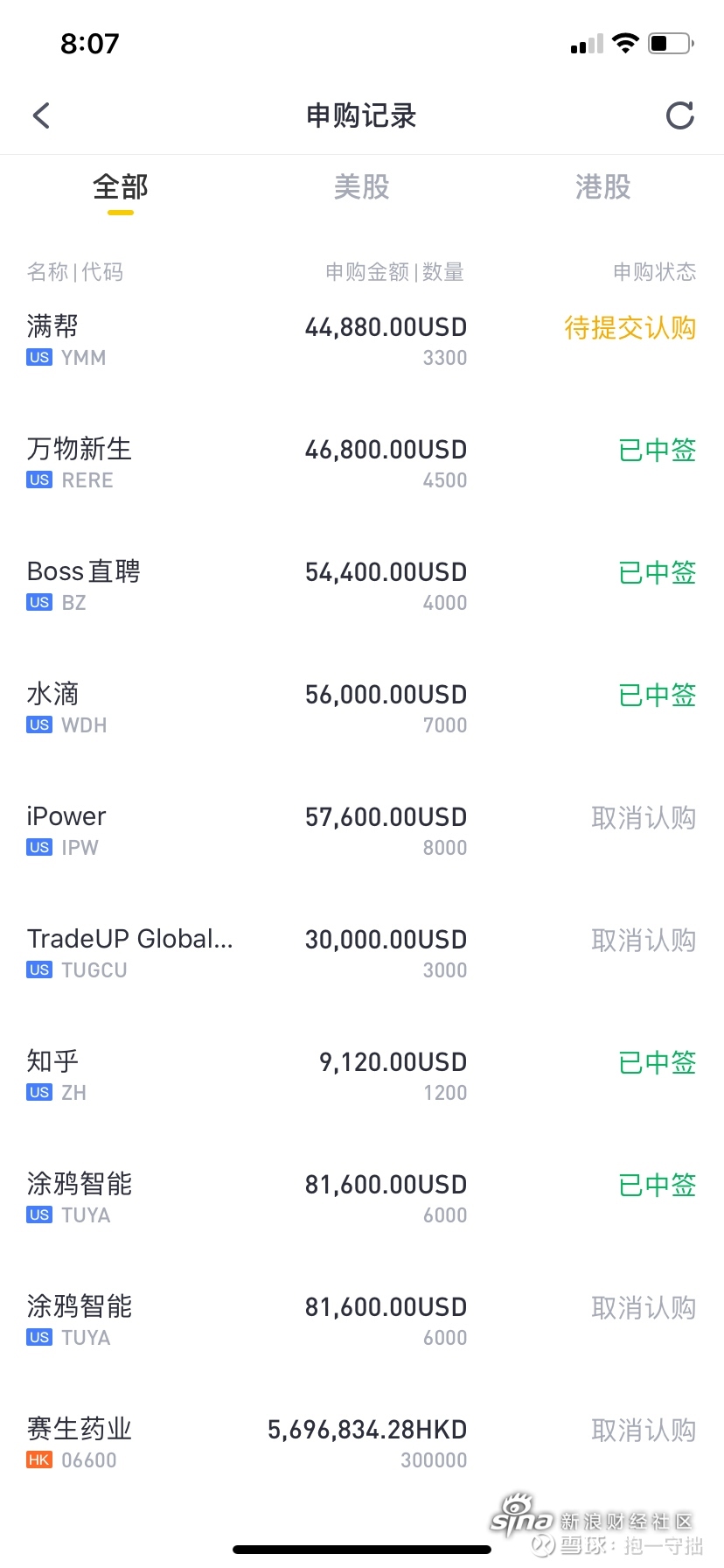Switch to the 港股 tab

(x=602, y=186)
